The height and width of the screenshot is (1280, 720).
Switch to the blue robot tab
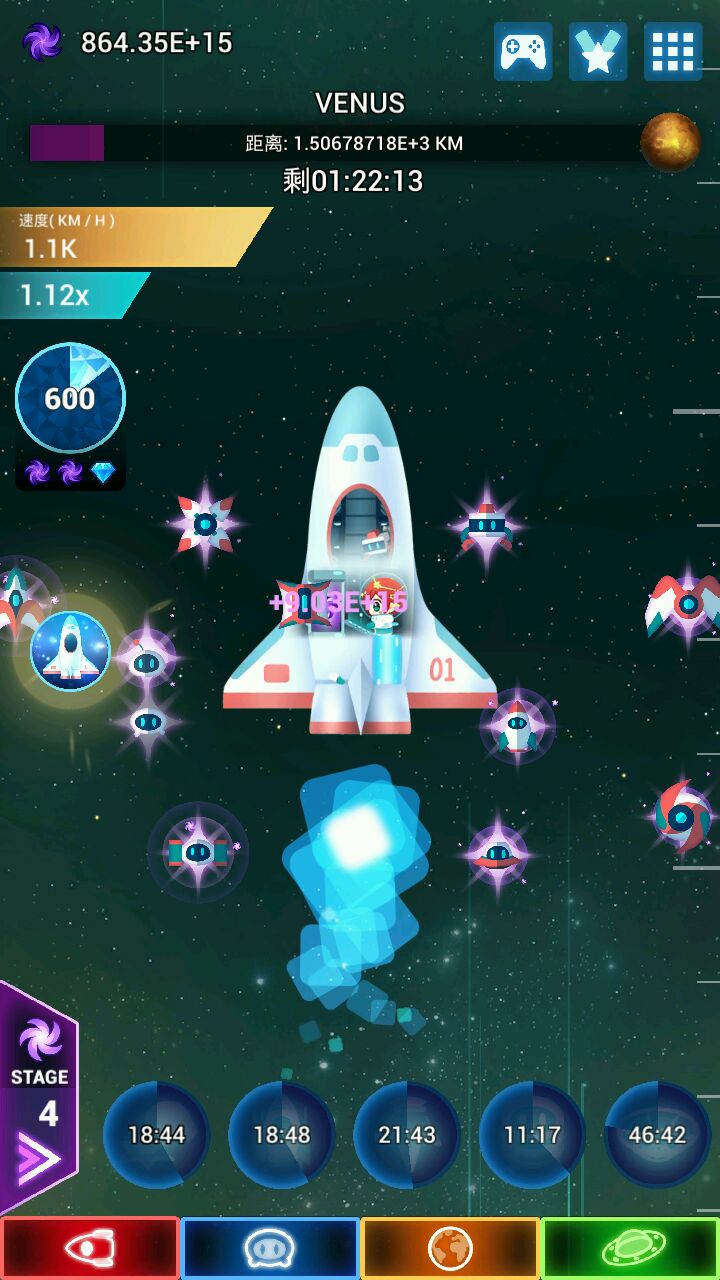point(270,1248)
